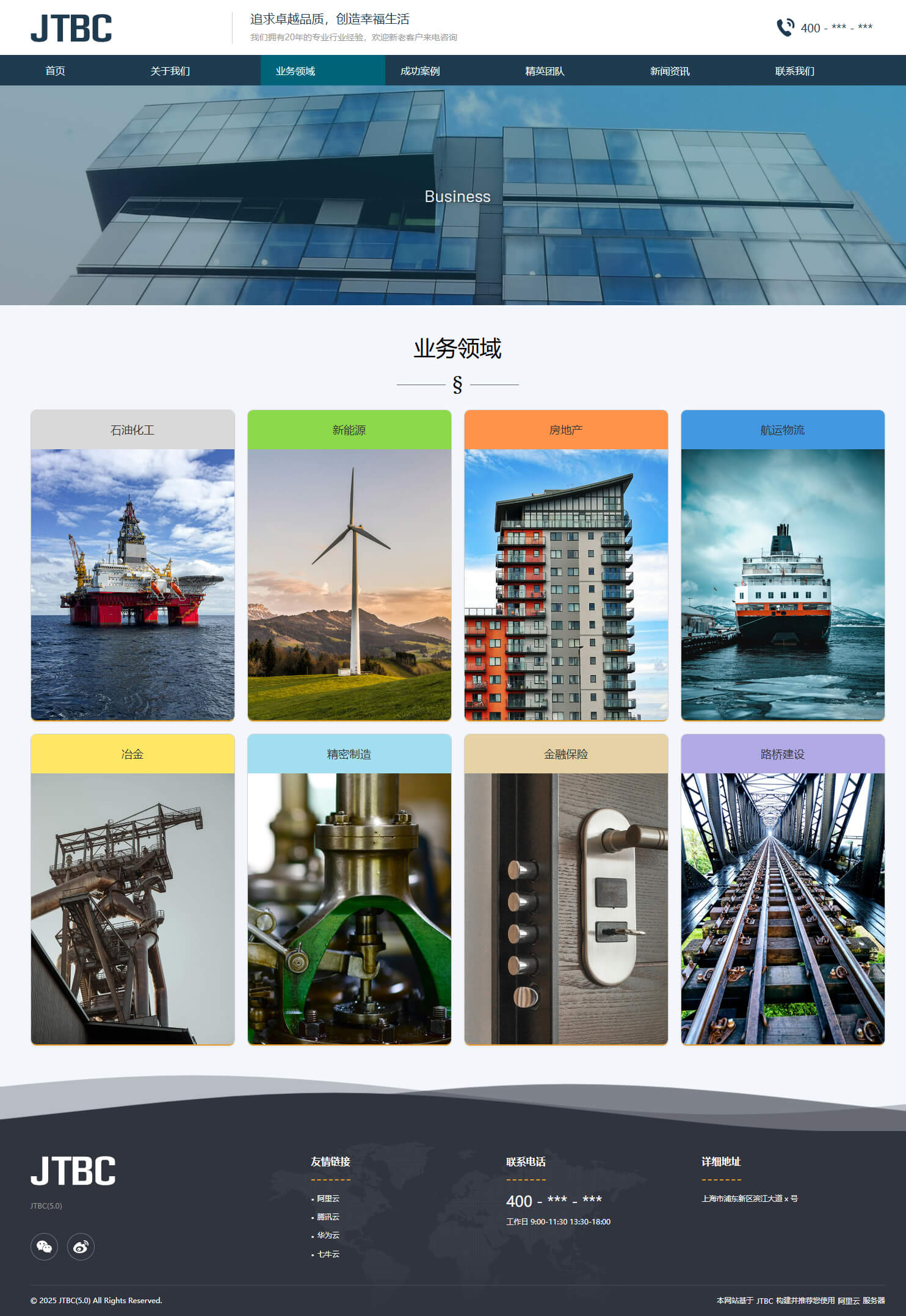Tap the 金融保险 business card

(566, 889)
